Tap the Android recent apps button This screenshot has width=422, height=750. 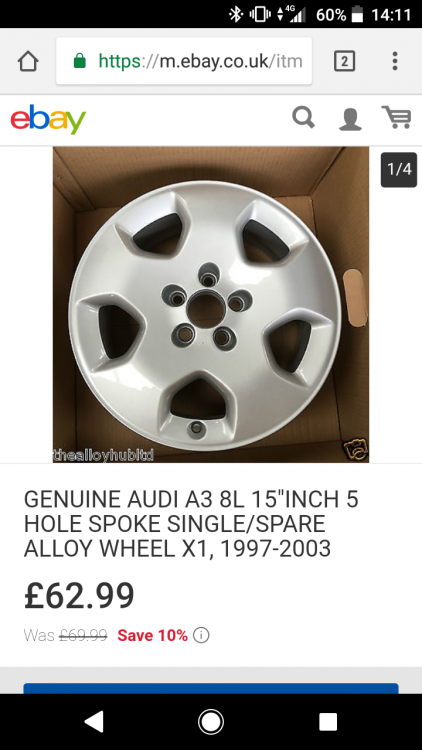pyautogui.click(x=328, y=722)
